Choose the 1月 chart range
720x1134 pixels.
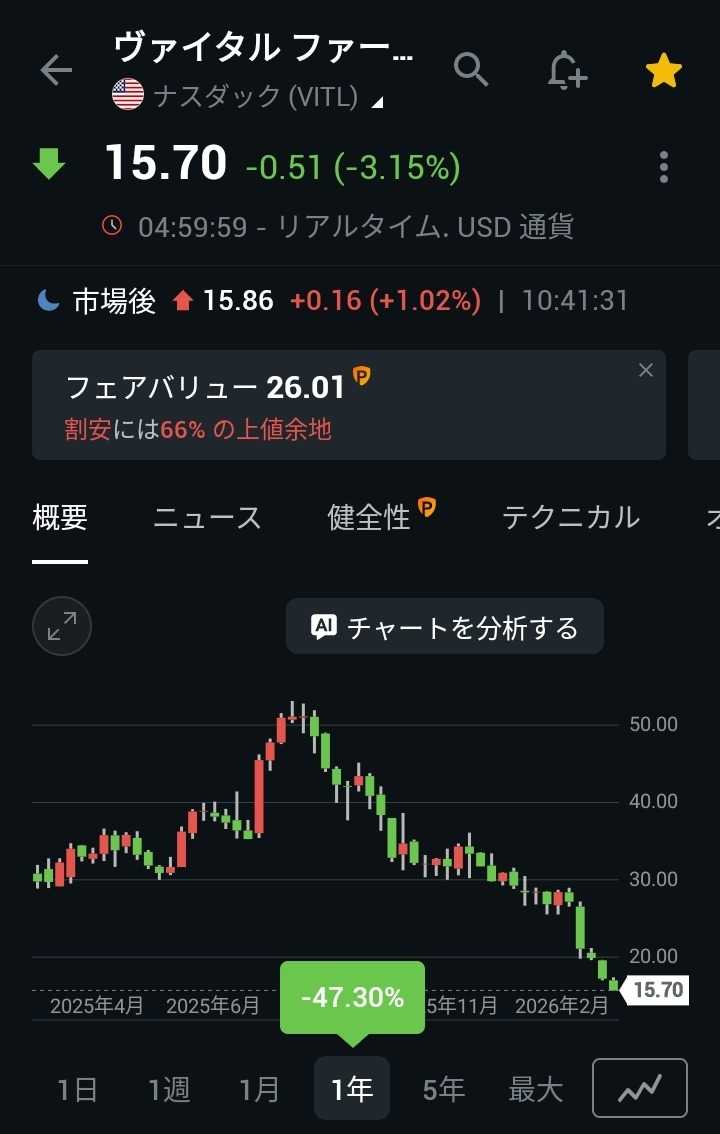(260, 1088)
